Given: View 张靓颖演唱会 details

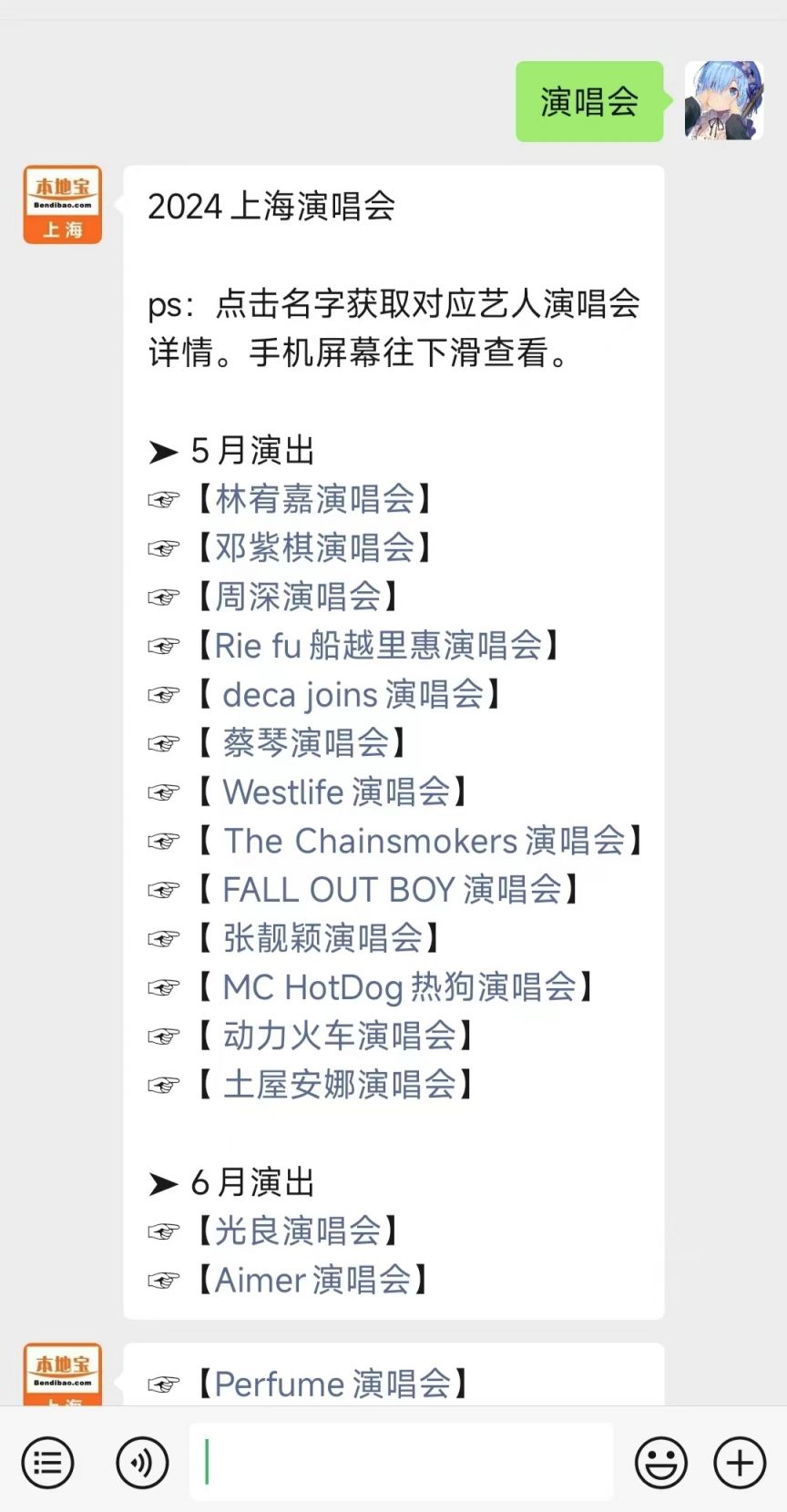Looking at the screenshot, I should click(322, 938).
